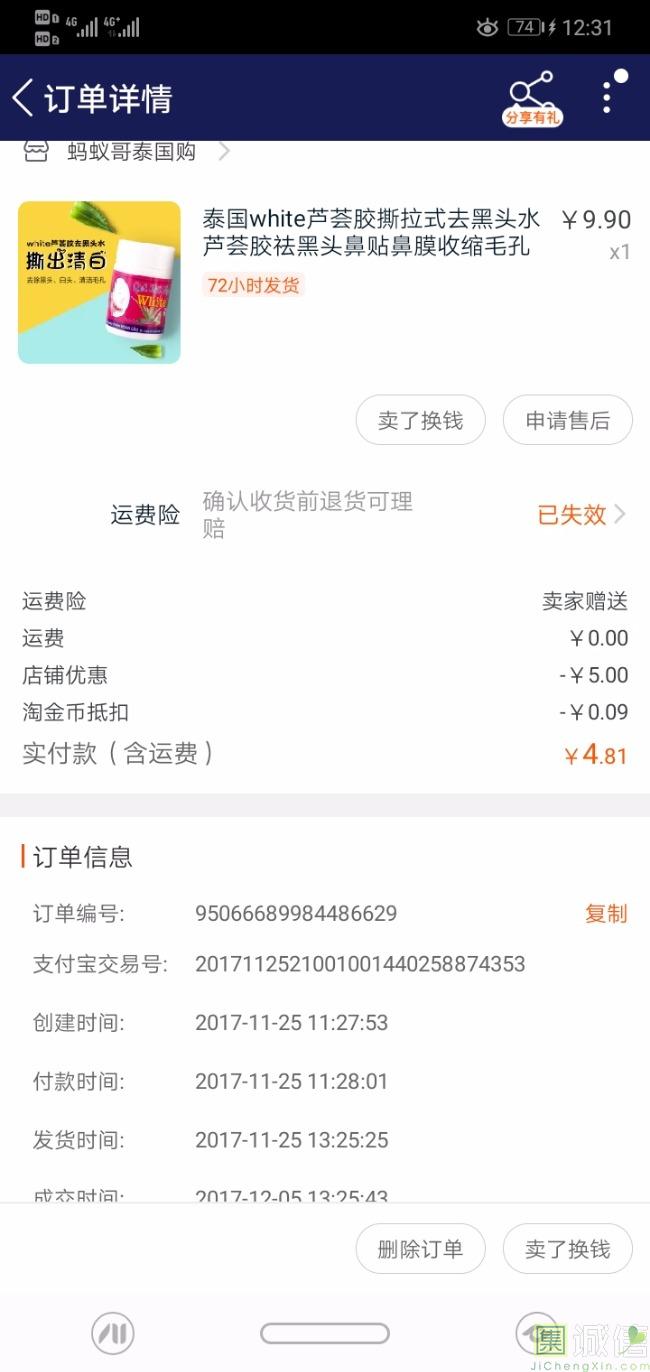This screenshot has width=650, height=1372.
Task: Copy the order number with 复制
Action: [x=606, y=913]
